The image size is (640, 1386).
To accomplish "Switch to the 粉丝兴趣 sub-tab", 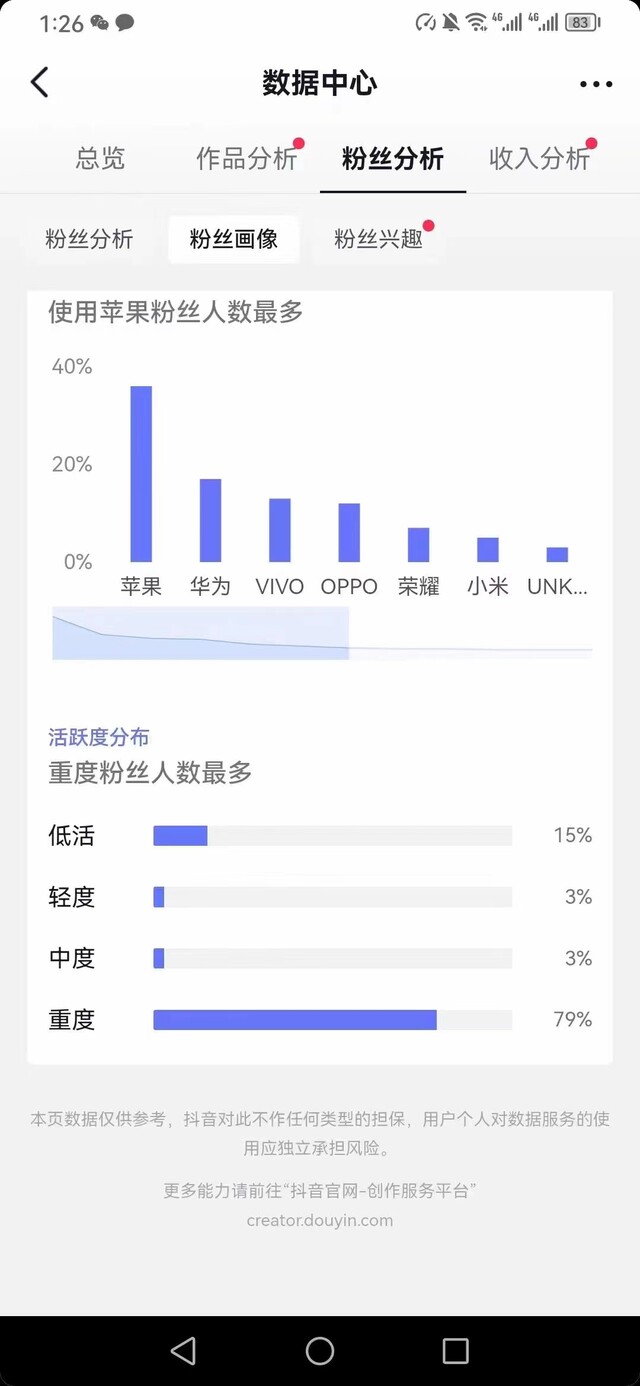I will tap(378, 239).
